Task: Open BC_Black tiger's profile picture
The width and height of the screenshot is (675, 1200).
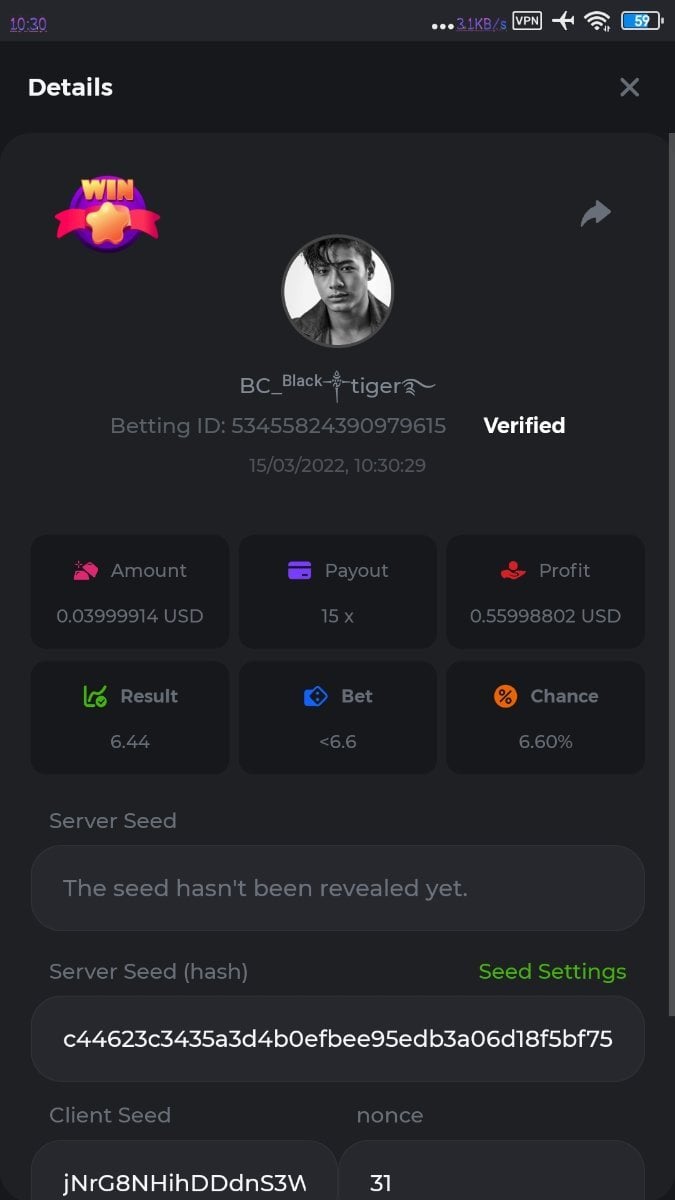Action: 337,291
